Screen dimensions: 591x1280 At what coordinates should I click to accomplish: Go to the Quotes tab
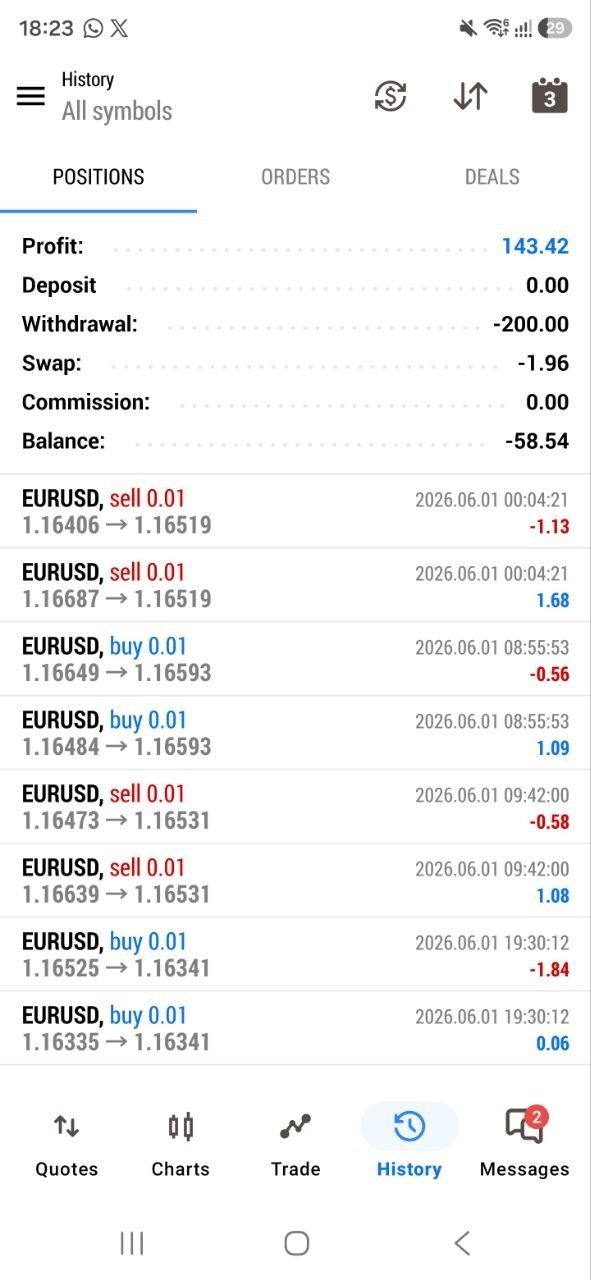coord(67,1143)
